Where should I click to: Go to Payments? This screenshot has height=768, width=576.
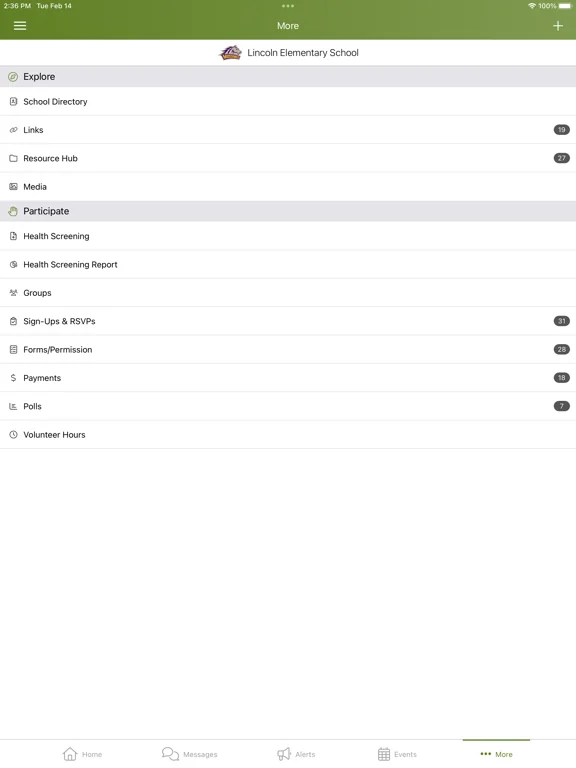[288, 378]
